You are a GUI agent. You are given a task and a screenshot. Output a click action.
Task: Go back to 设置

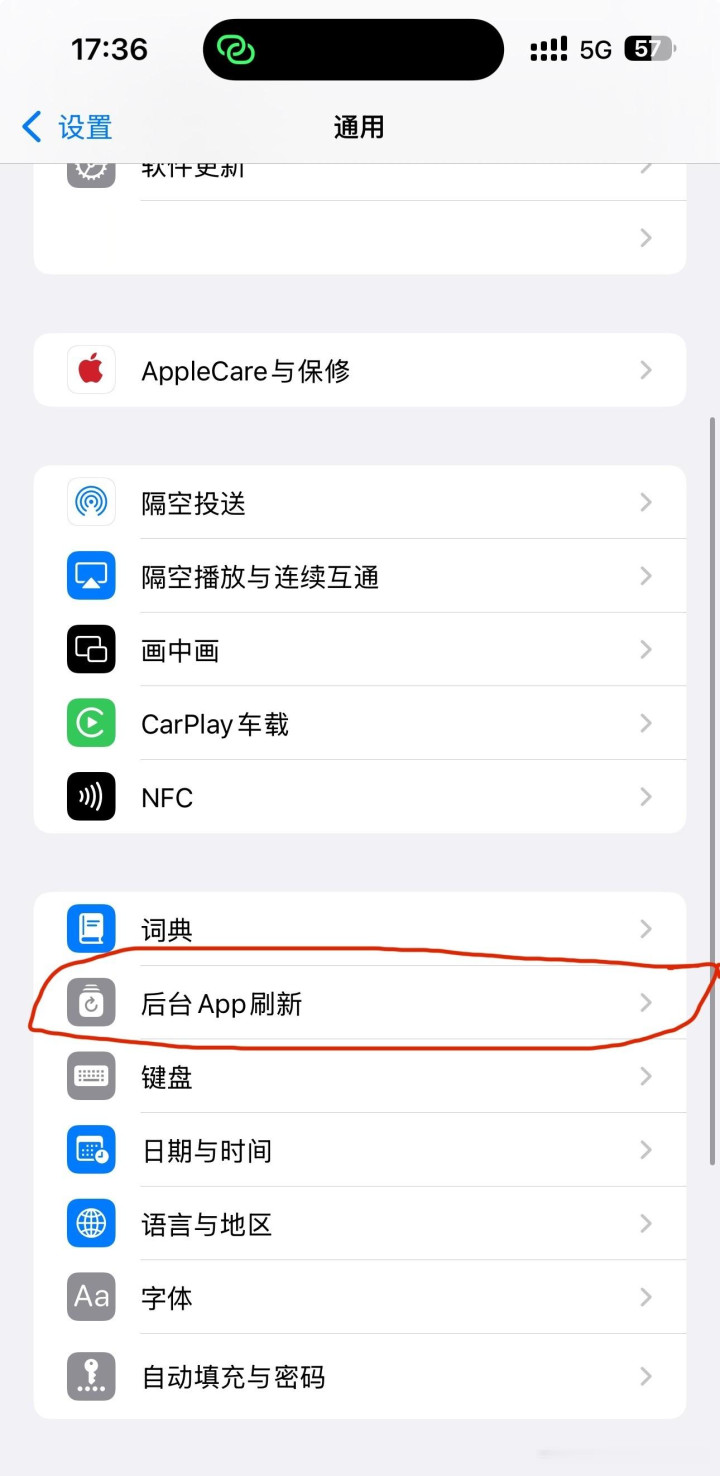click(x=67, y=127)
